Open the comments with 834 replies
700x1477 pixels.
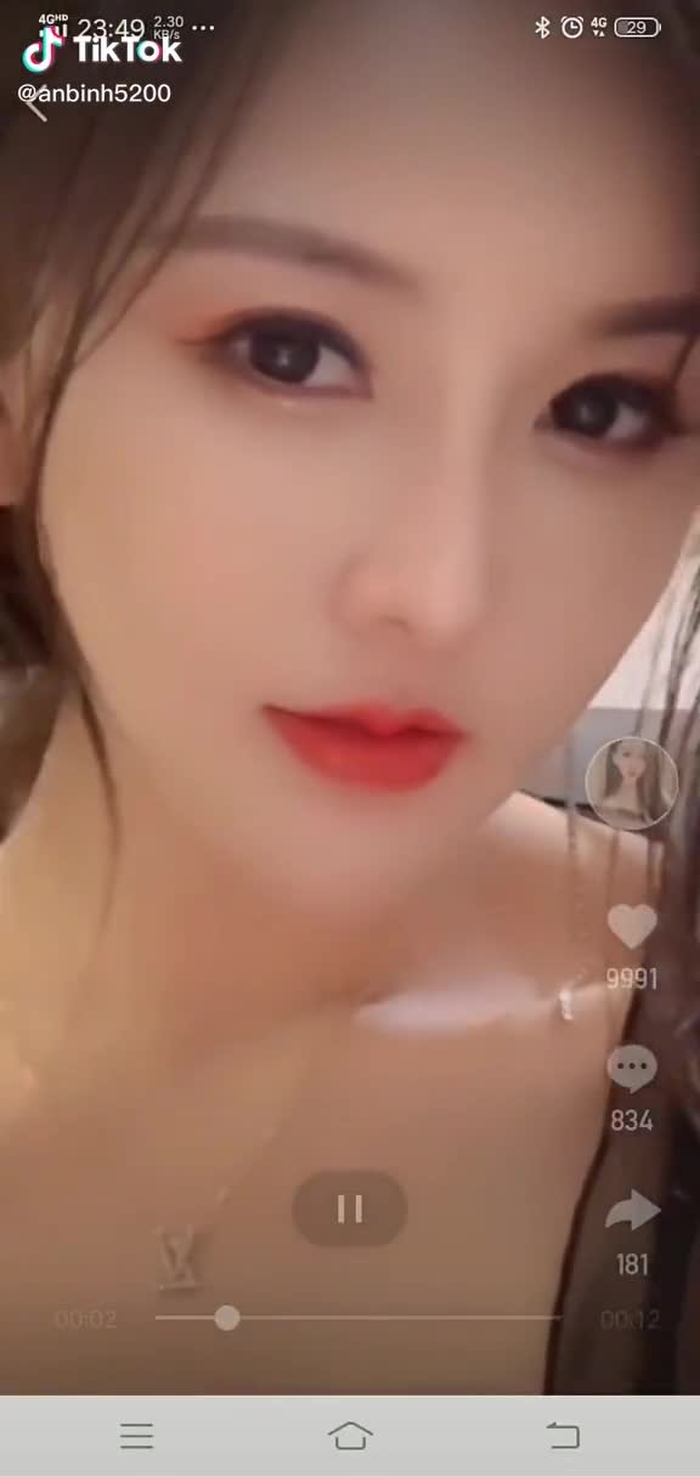pos(632,1069)
